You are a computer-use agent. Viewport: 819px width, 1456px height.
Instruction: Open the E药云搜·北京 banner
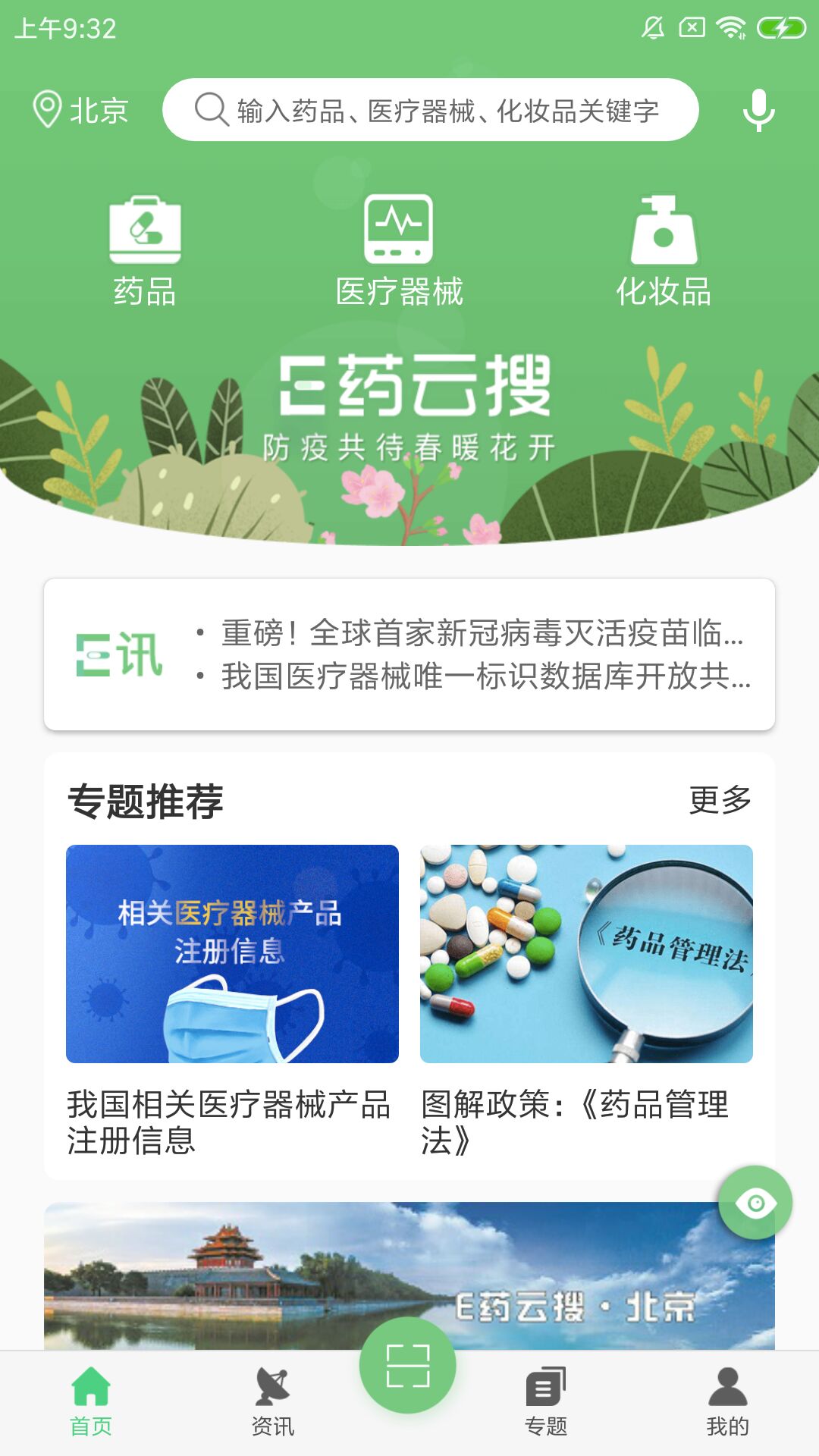pos(409,1276)
